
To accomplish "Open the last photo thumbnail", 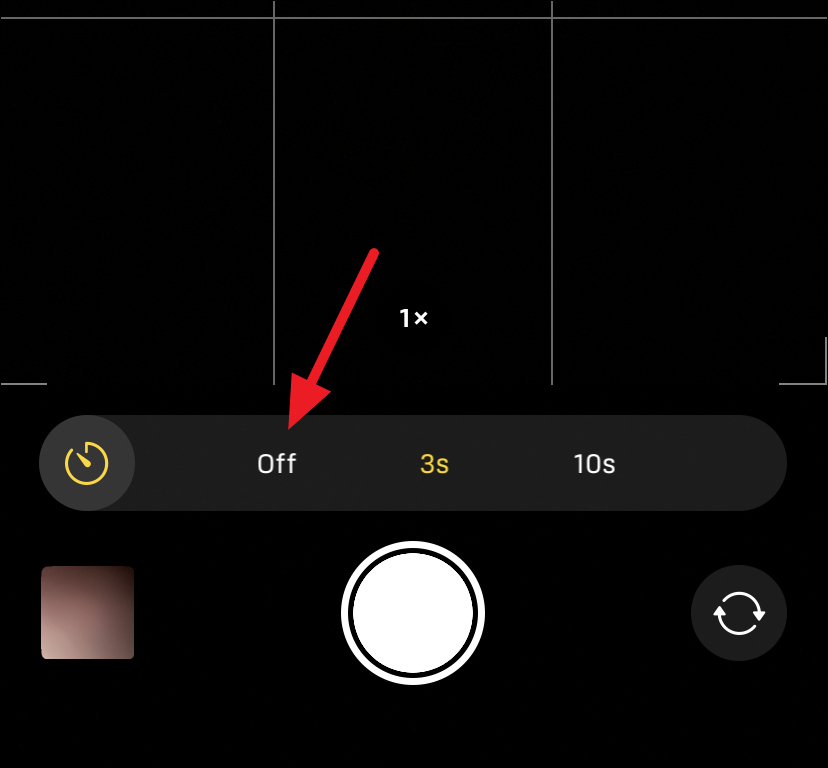I will point(88,613).
